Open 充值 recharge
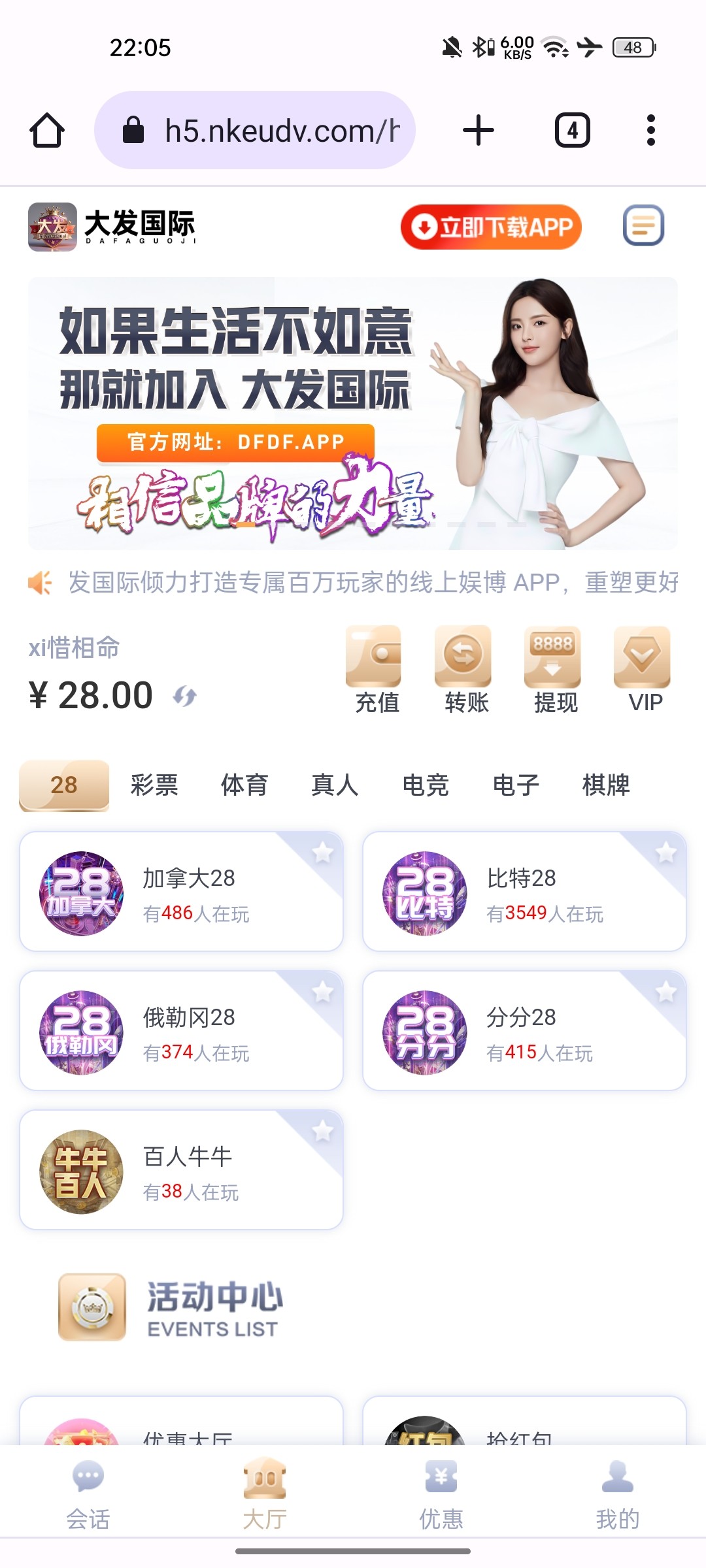706x1568 pixels. [376, 669]
